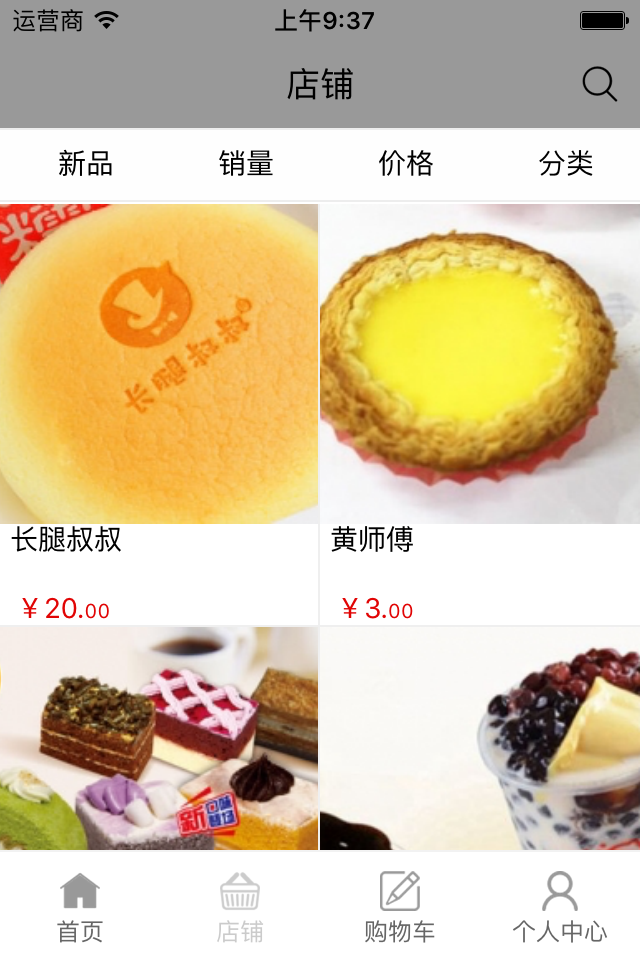Open the assorted cake slices product
Screen dimensions: 640x960
[159, 740]
